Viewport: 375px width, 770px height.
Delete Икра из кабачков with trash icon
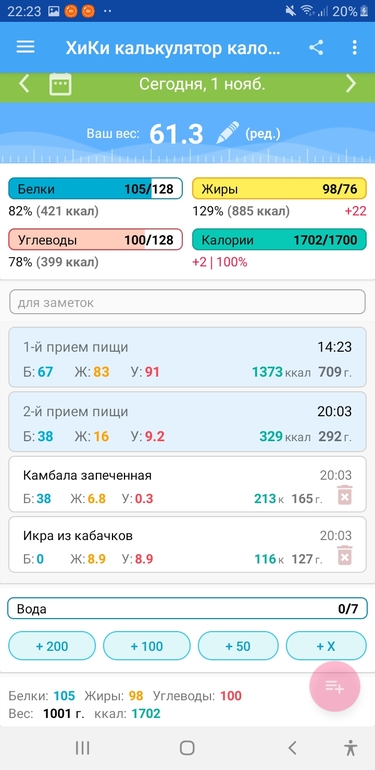[x=345, y=555]
